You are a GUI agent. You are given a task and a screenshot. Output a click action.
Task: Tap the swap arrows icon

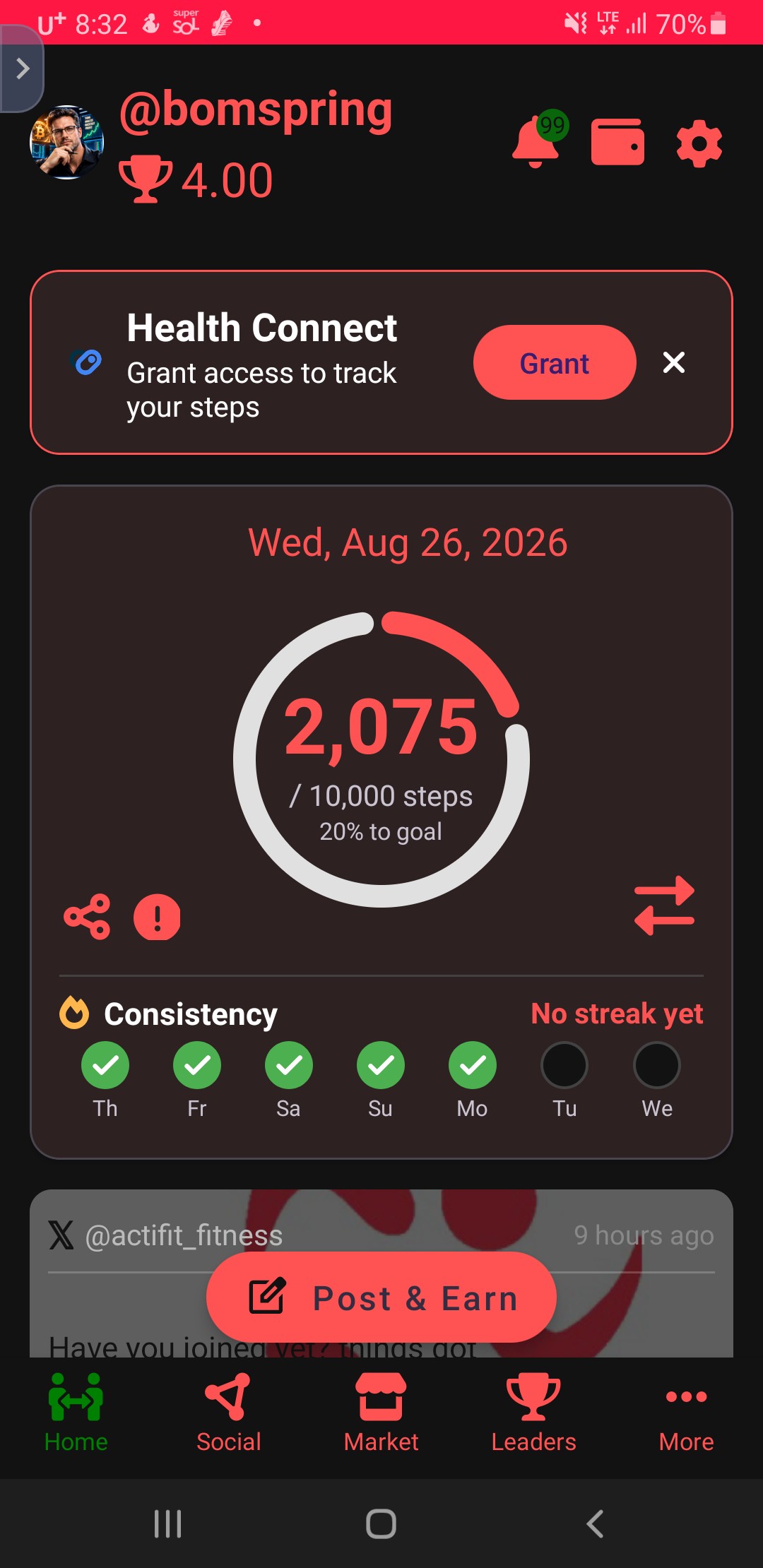click(664, 905)
